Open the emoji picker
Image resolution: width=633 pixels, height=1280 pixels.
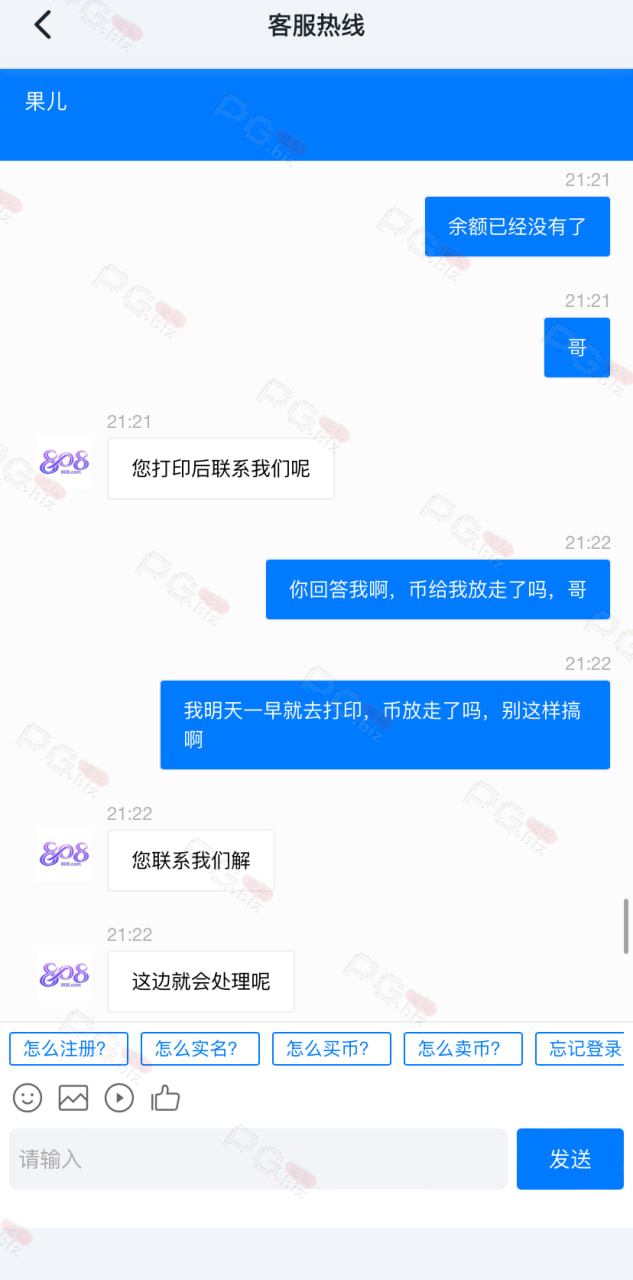[27, 1098]
